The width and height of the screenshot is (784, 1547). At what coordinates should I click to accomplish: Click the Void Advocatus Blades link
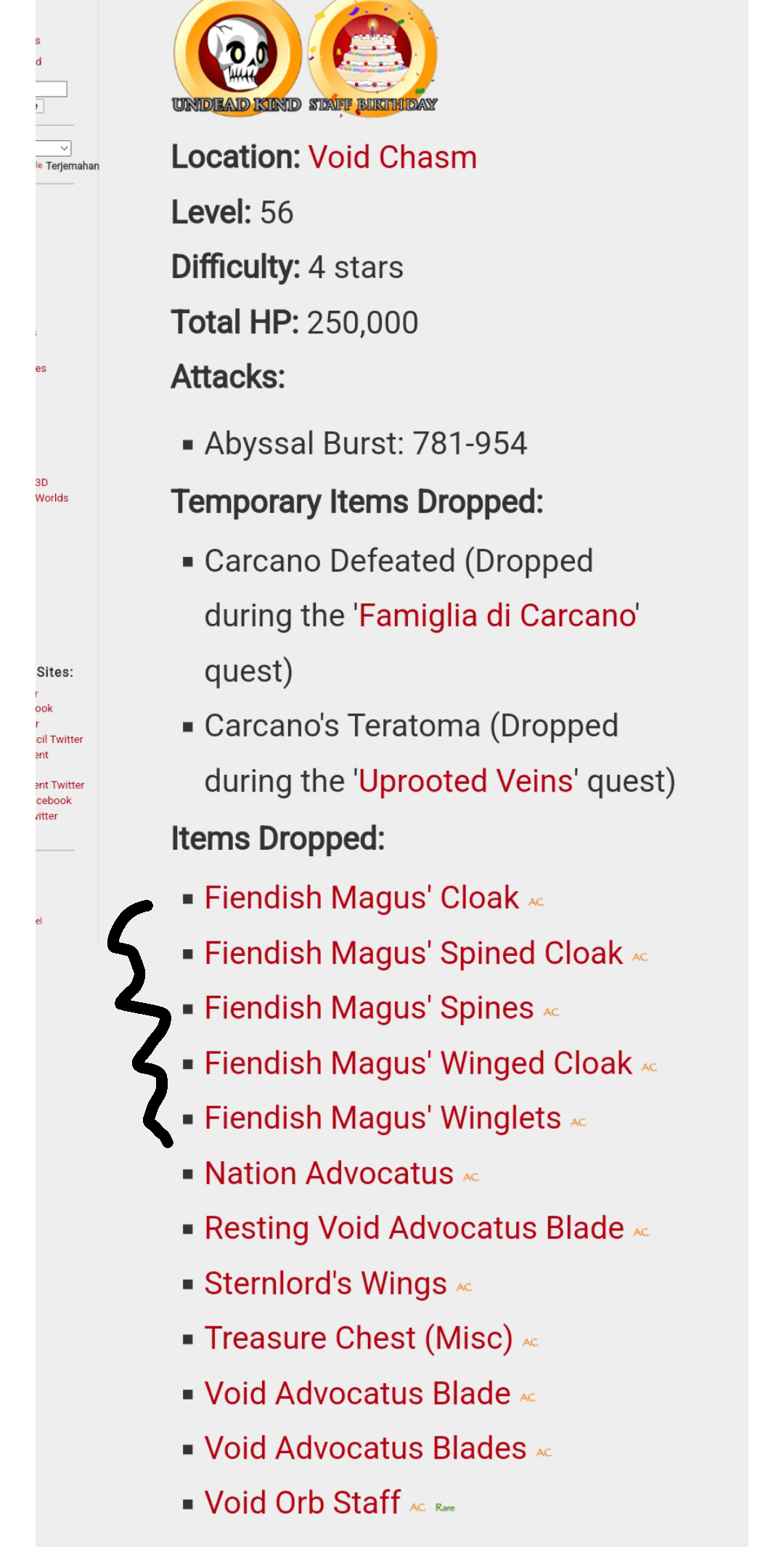(x=364, y=1448)
